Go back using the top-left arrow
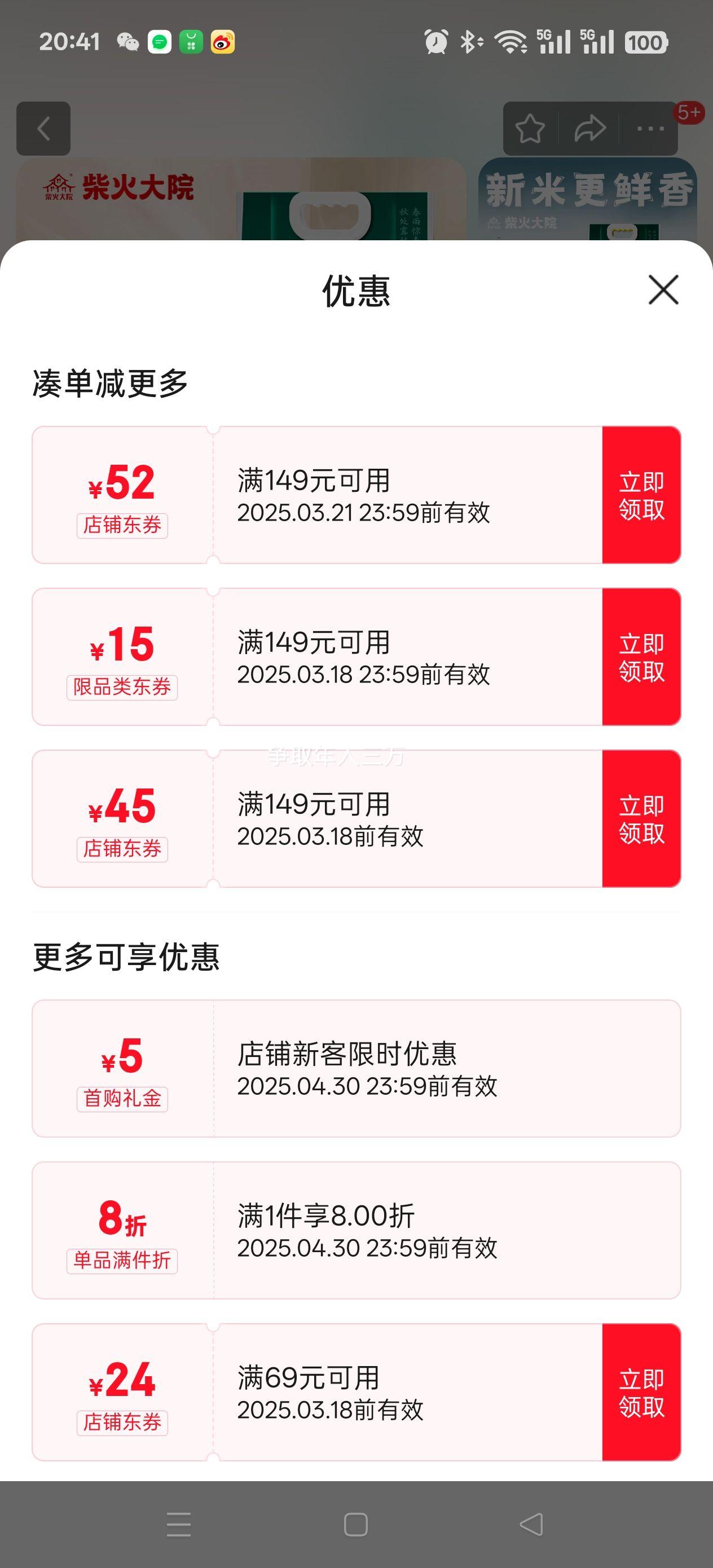 pyautogui.click(x=43, y=129)
